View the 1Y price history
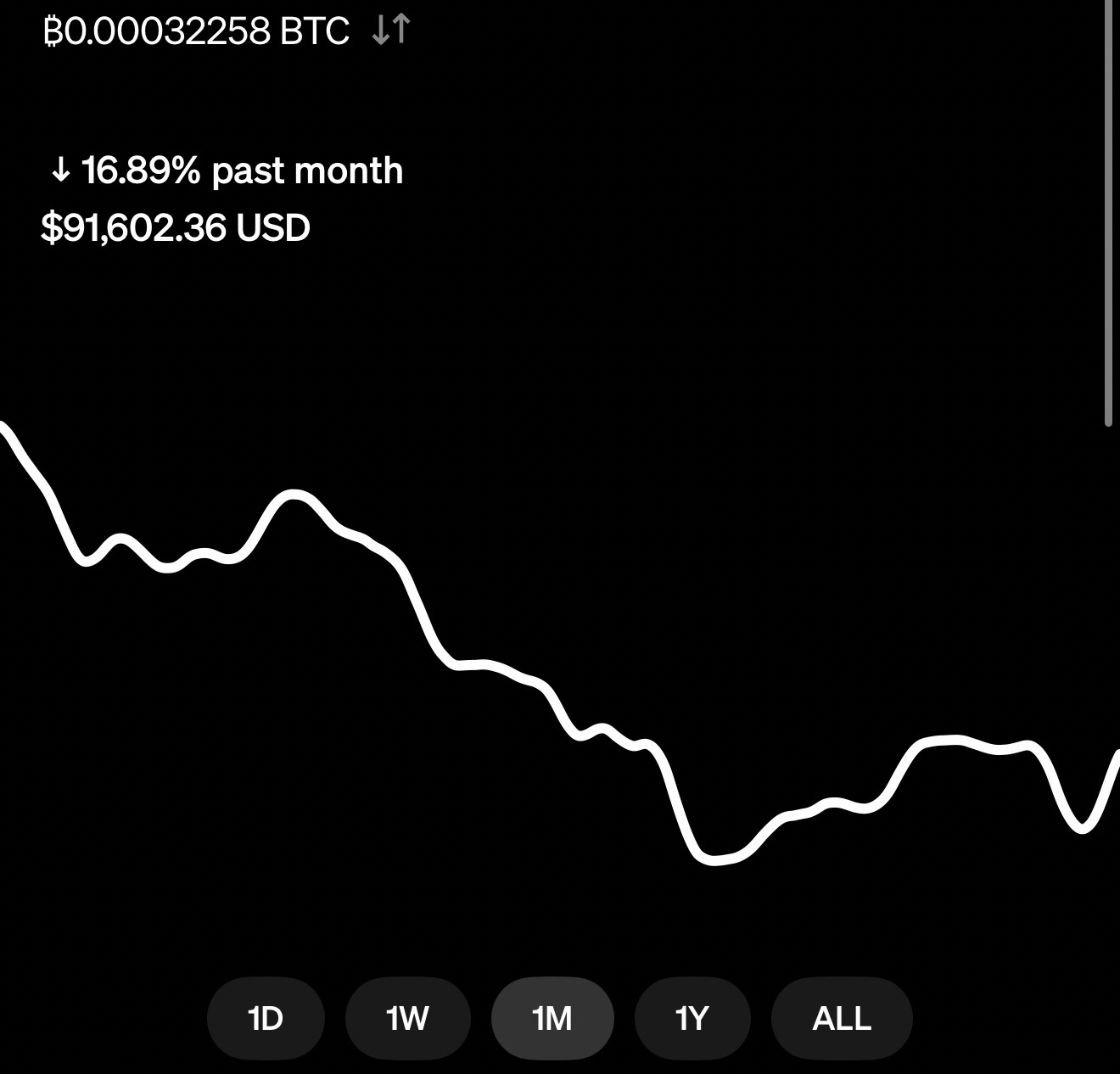The height and width of the screenshot is (1074, 1120). pyautogui.click(x=692, y=1018)
